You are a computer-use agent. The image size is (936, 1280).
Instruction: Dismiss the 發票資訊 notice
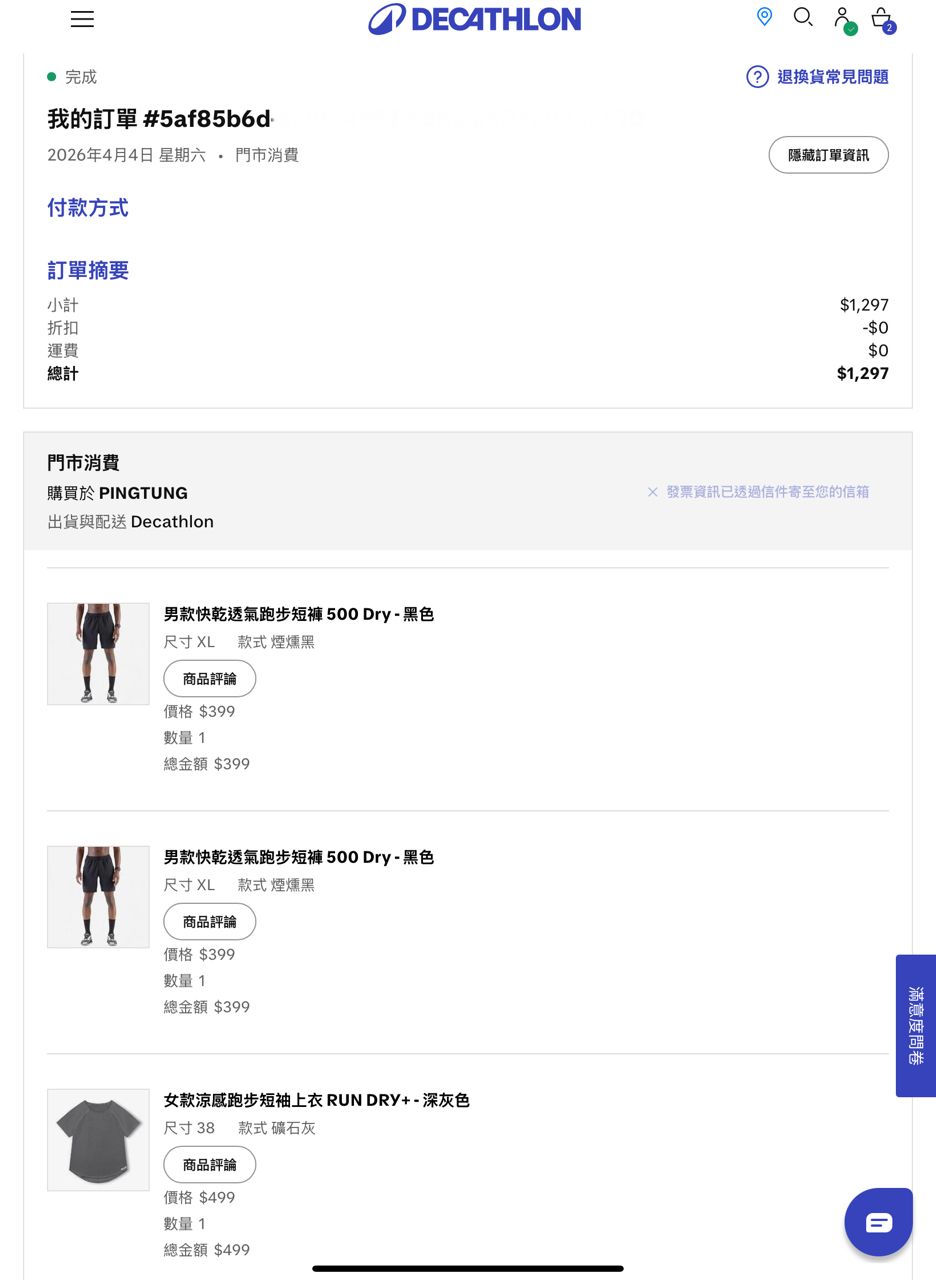[x=653, y=492]
